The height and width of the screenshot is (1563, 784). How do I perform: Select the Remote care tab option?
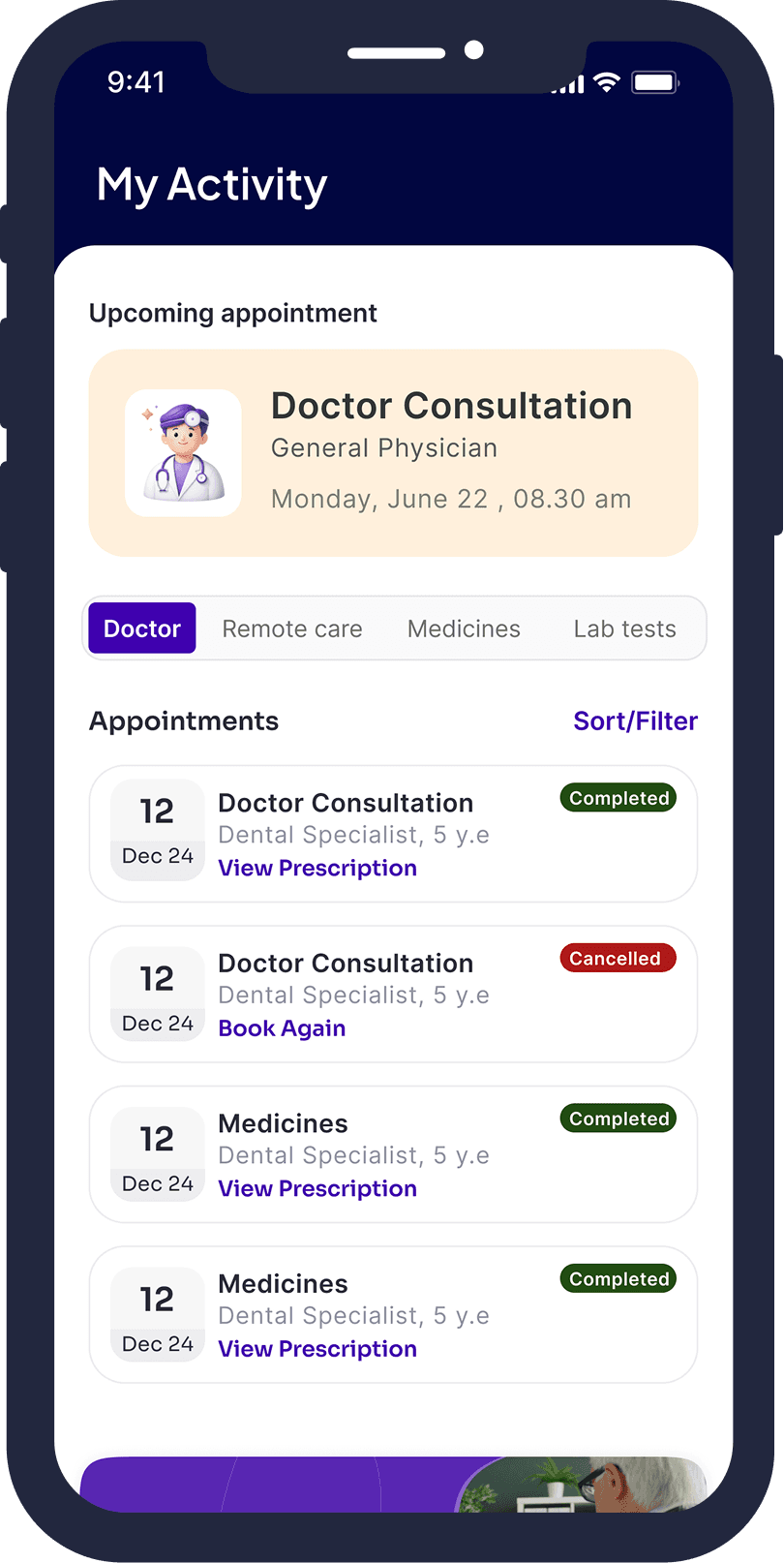click(292, 628)
